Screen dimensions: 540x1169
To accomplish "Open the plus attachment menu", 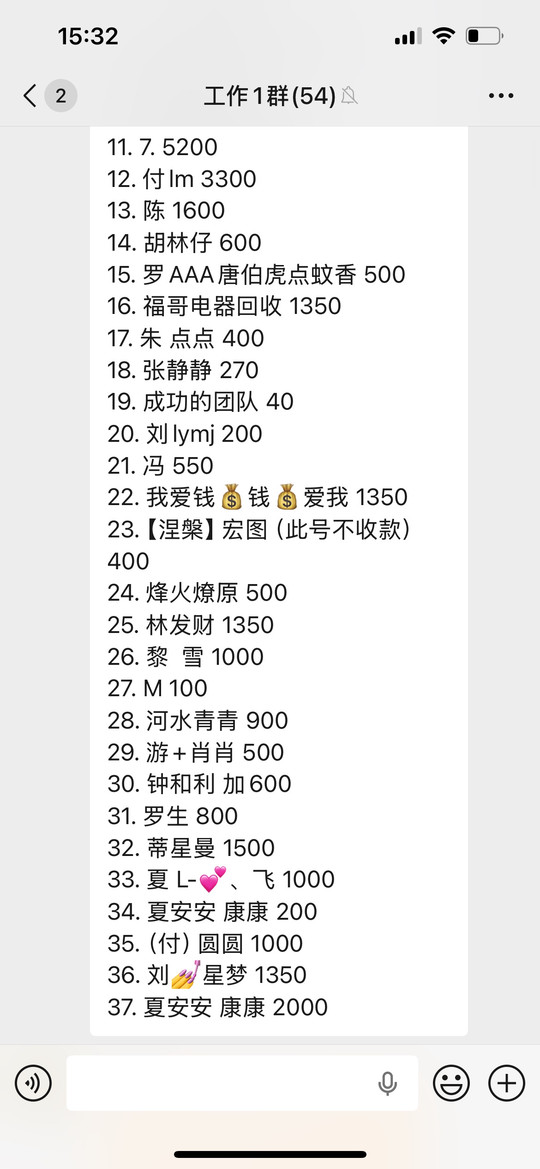I will [x=506, y=1083].
